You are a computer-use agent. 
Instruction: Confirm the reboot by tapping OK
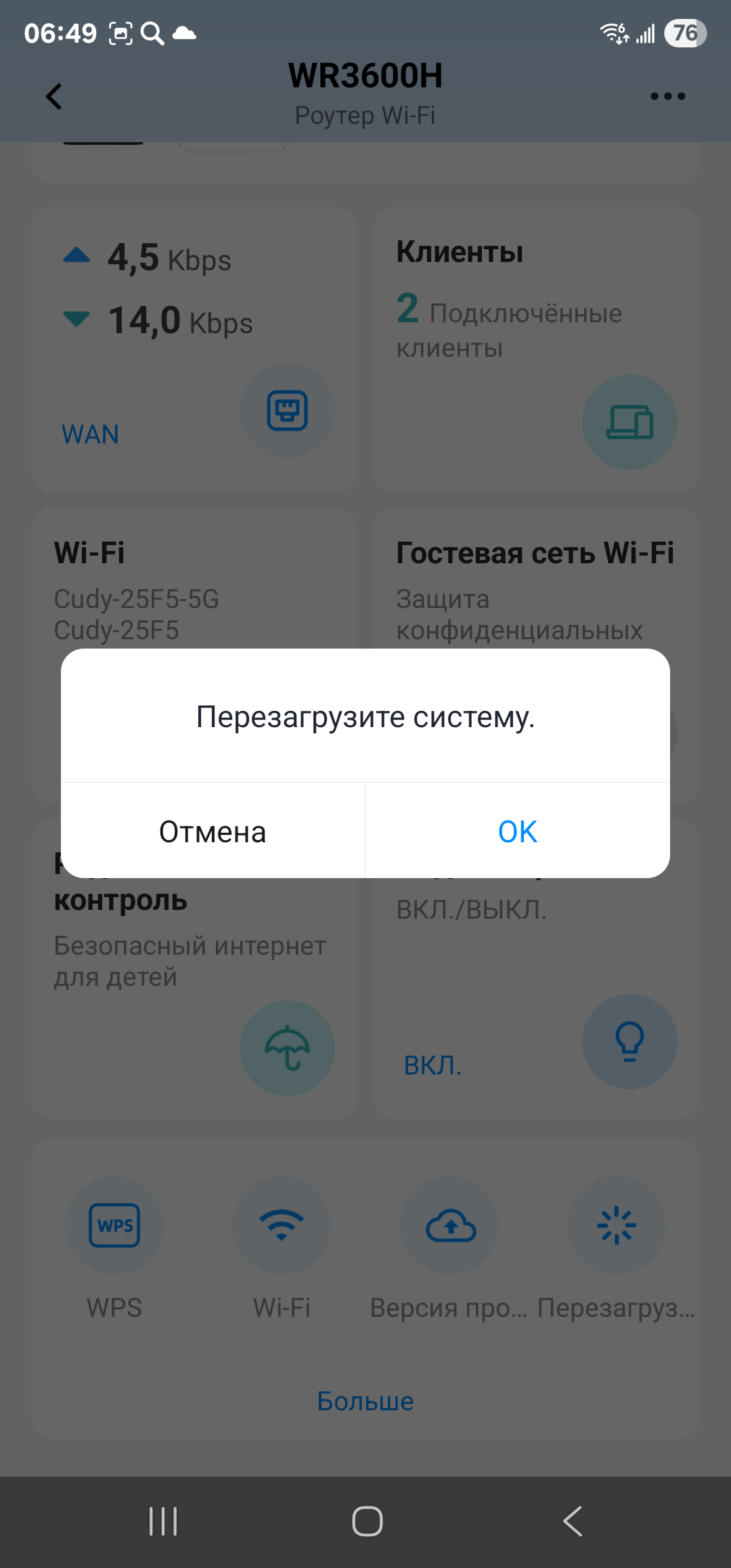coord(518,831)
